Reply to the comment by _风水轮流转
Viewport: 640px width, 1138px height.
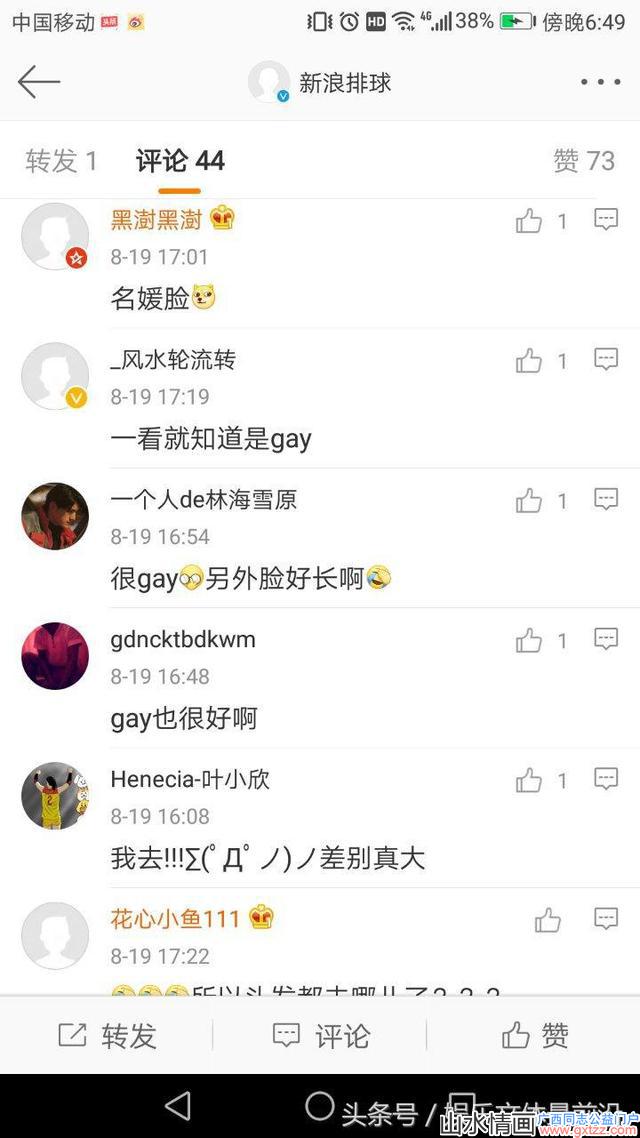pyautogui.click(x=606, y=360)
